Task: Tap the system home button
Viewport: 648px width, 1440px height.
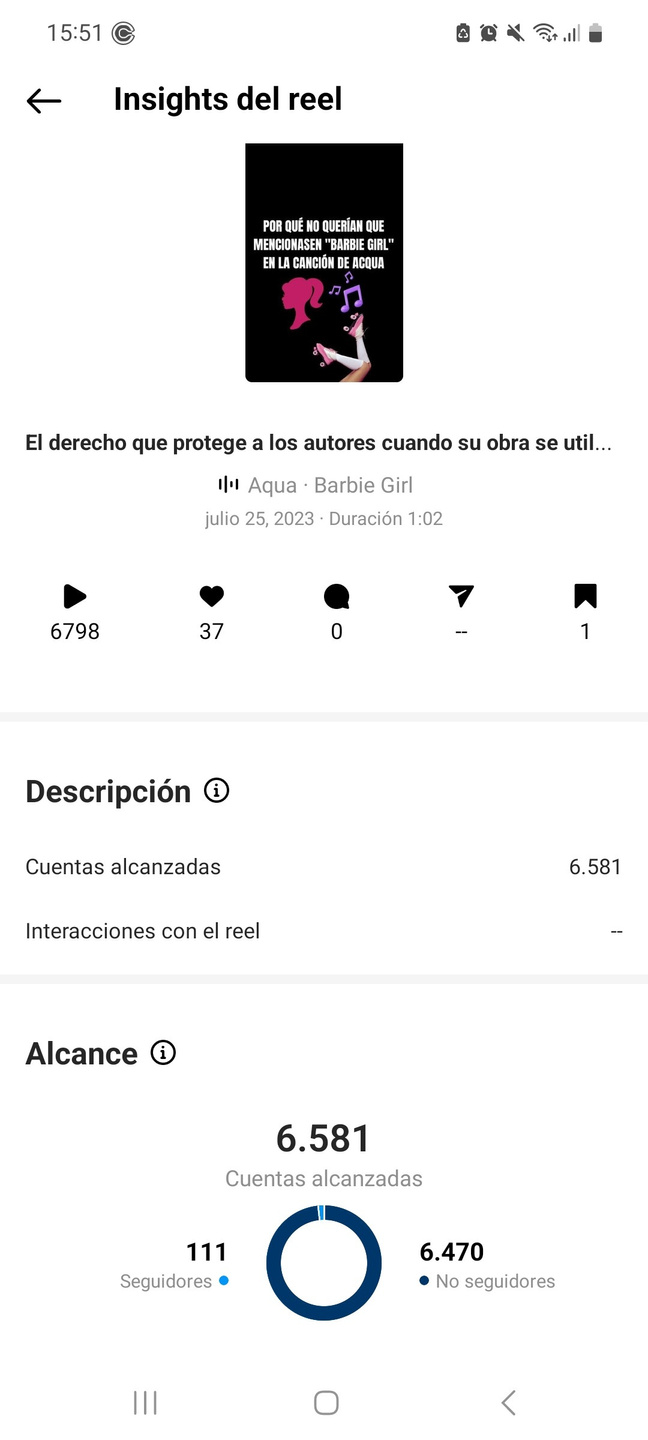Action: coord(326,1402)
